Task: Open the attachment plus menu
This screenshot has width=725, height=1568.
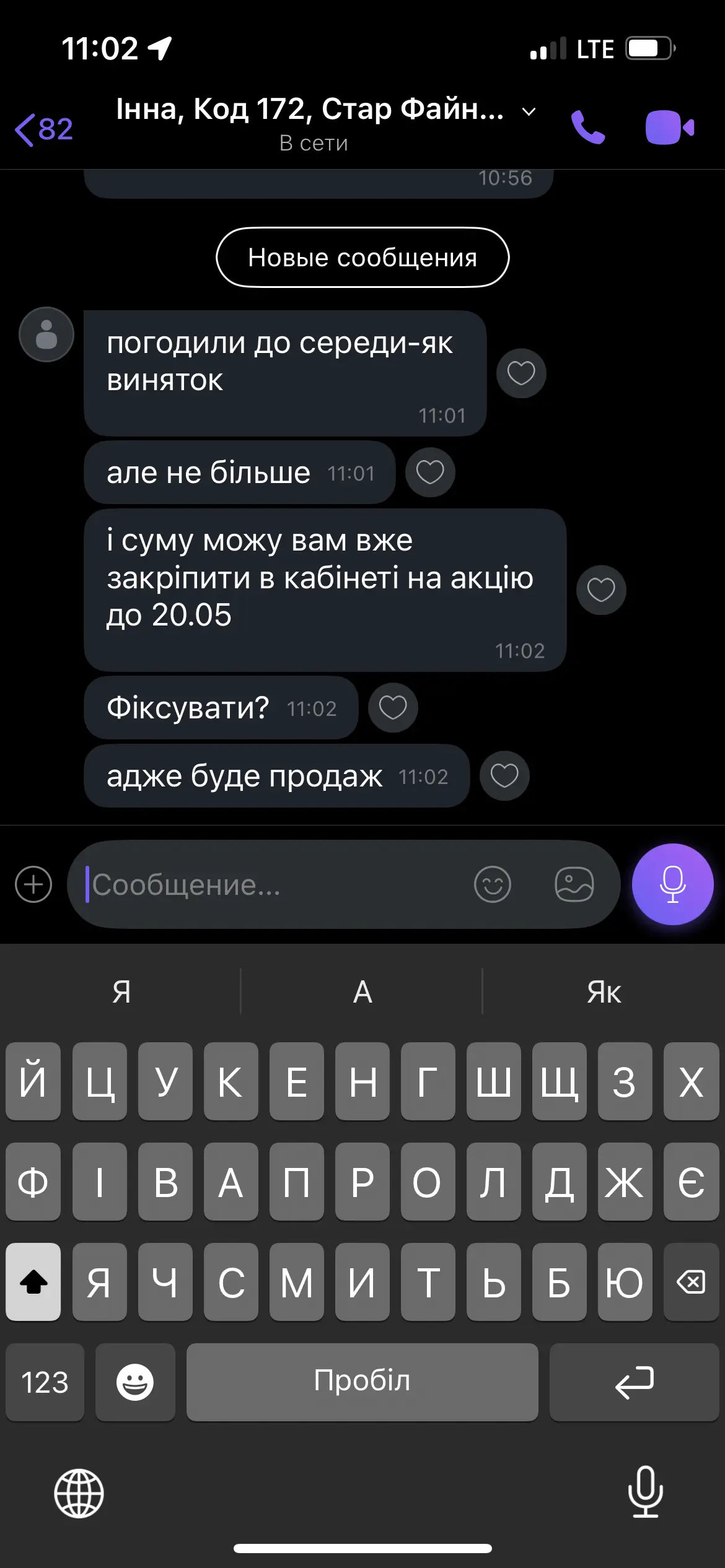Action: [x=33, y=884]
